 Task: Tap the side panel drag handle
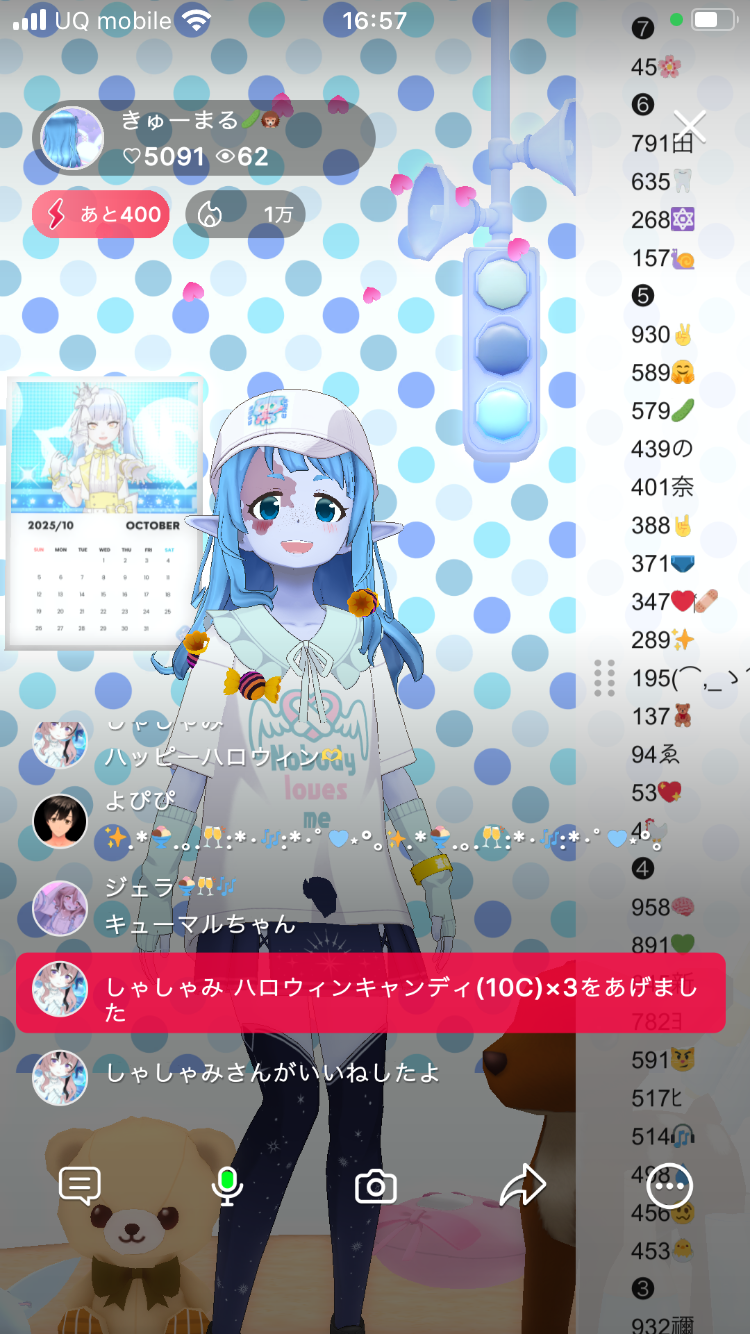tap(604, 678)
